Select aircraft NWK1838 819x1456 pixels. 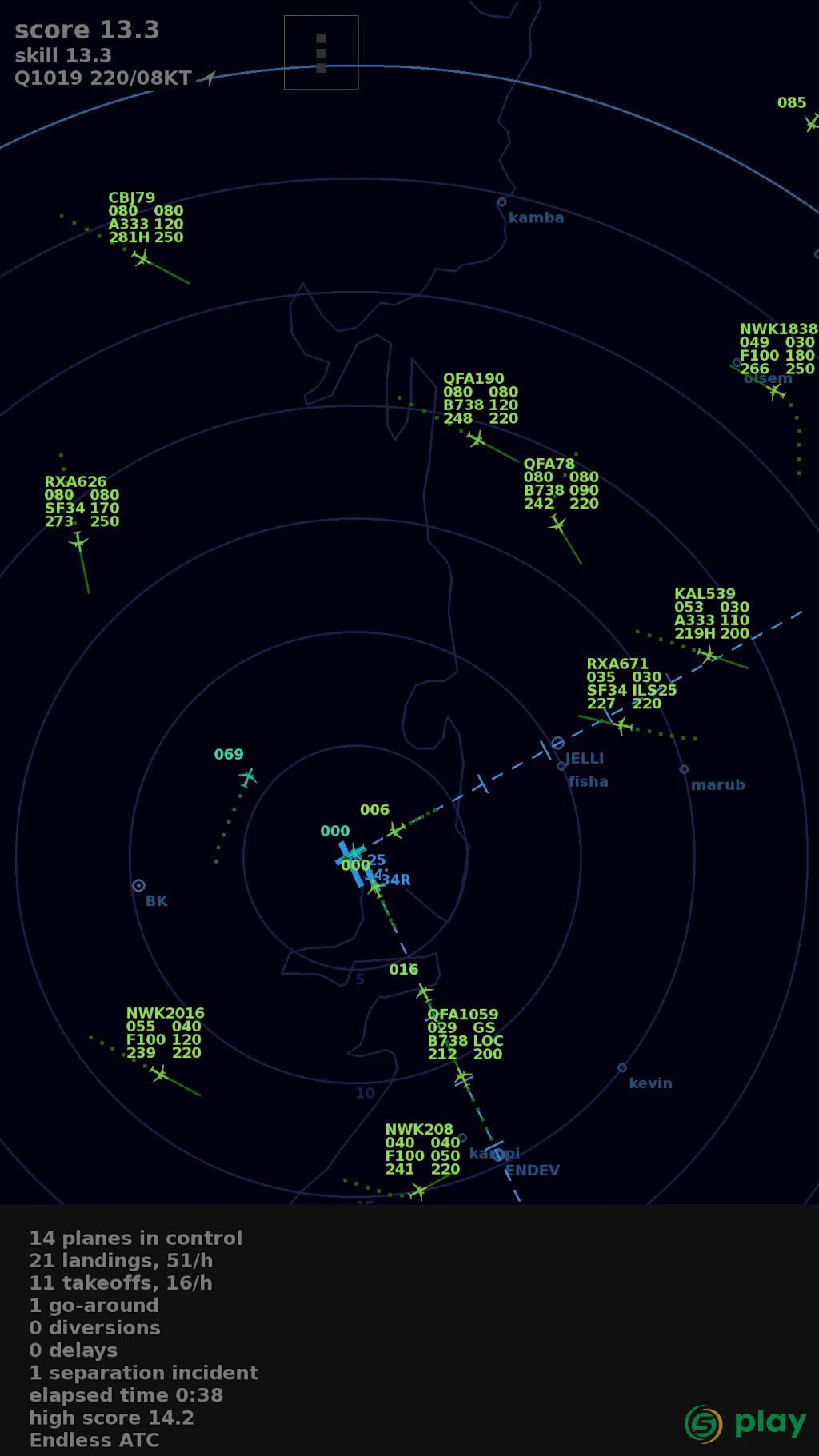click(775, 391)
